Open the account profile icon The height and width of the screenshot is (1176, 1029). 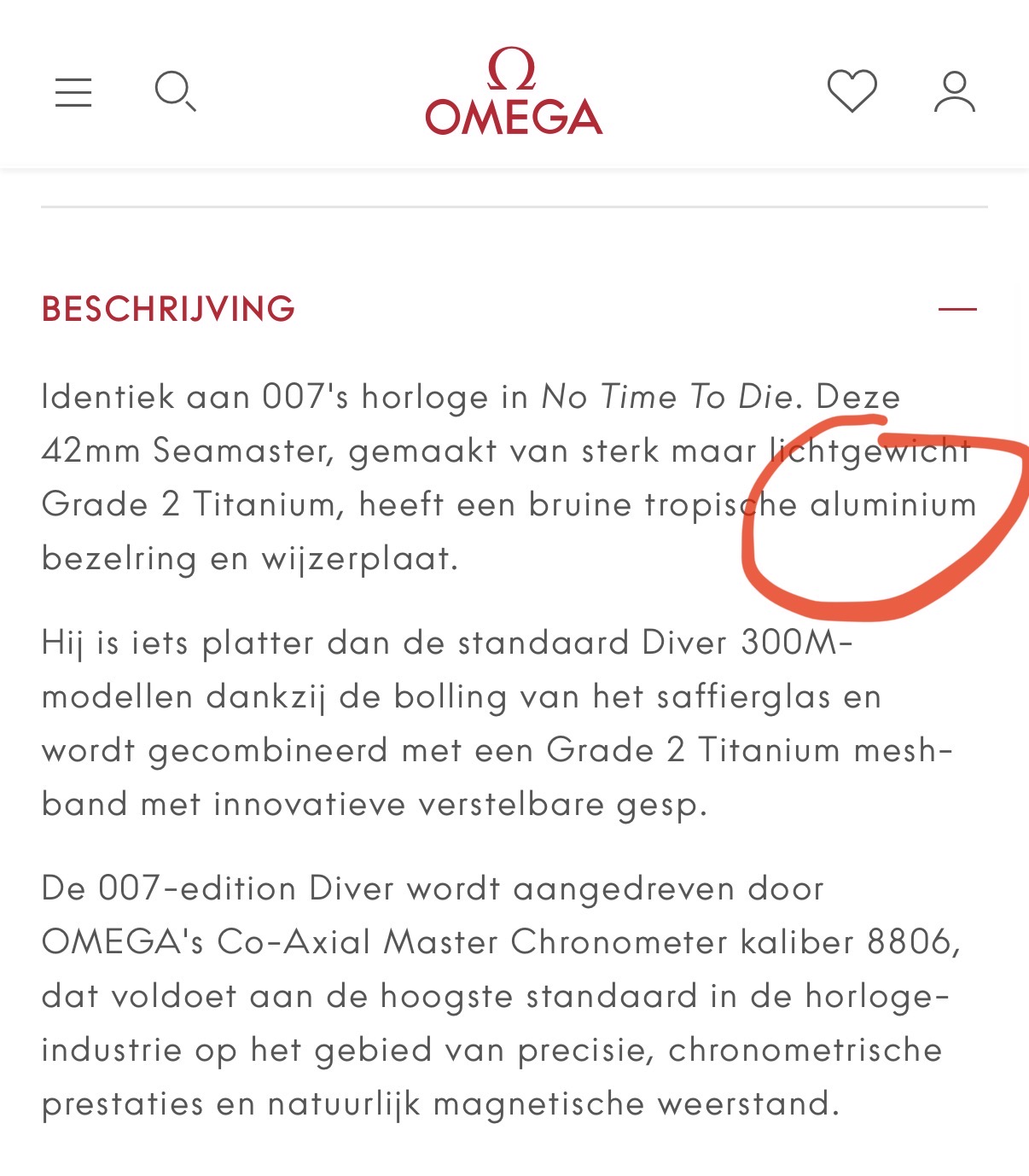pos(954,91)
